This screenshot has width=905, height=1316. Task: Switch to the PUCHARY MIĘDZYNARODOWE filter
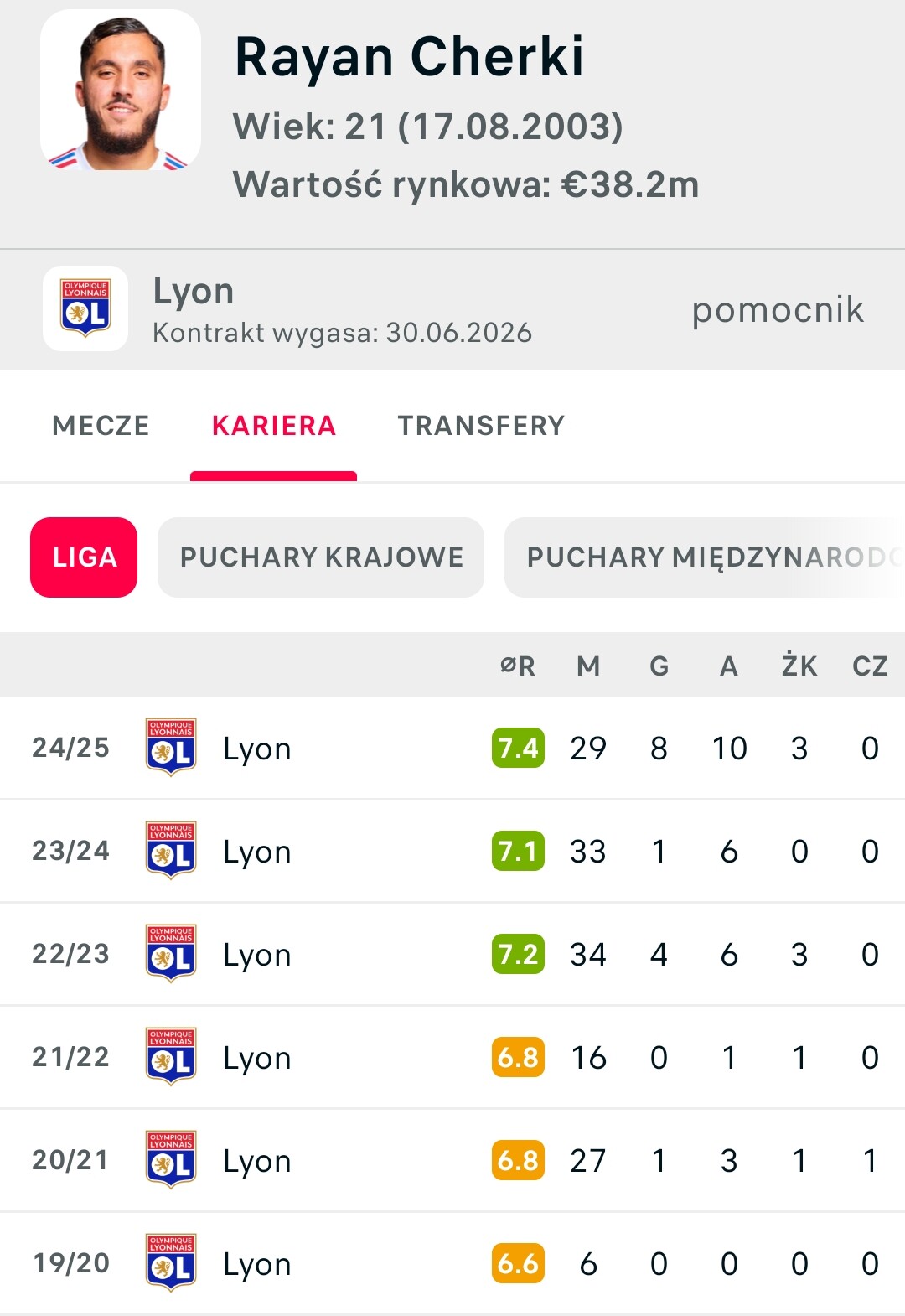click(704, 557)
